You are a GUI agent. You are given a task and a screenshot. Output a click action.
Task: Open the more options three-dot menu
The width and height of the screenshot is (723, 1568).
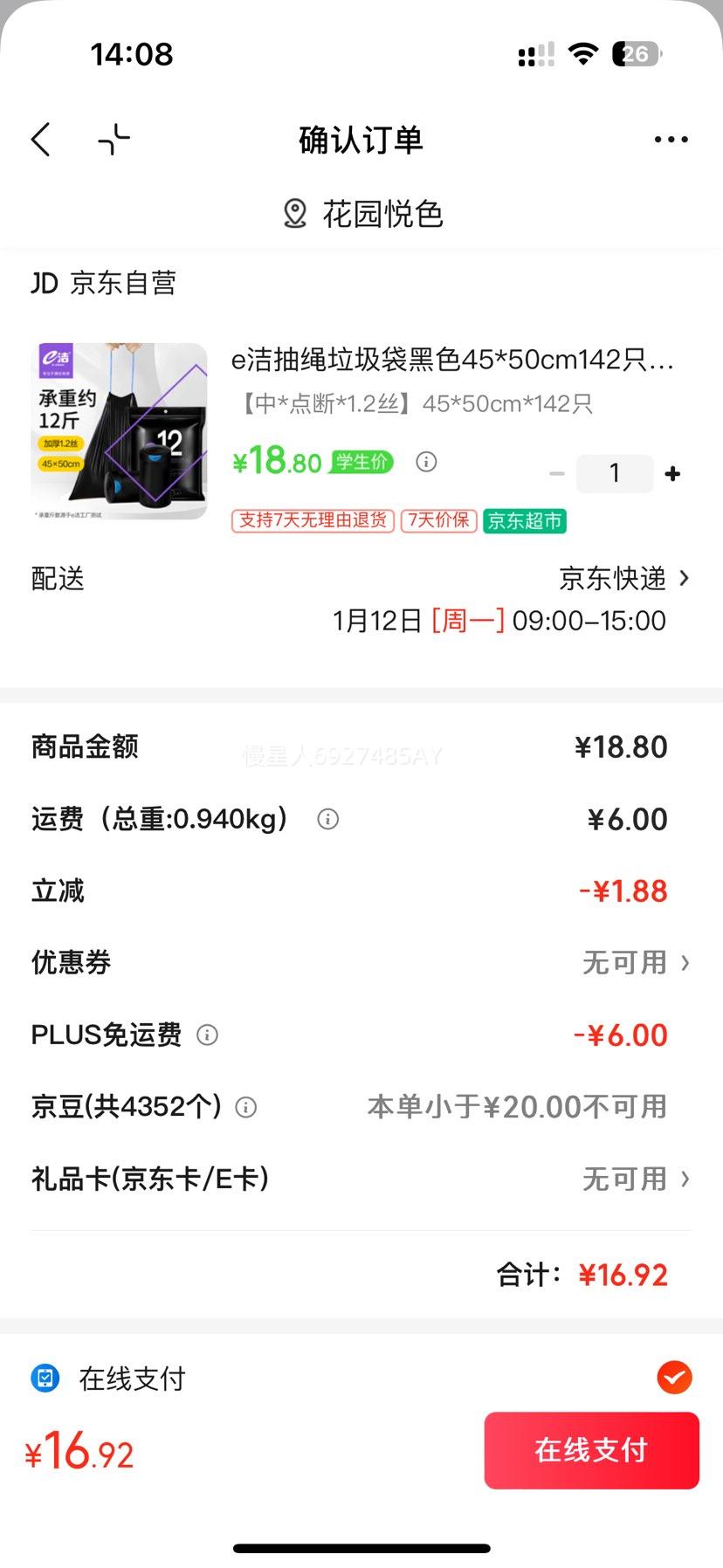[671, 139]
